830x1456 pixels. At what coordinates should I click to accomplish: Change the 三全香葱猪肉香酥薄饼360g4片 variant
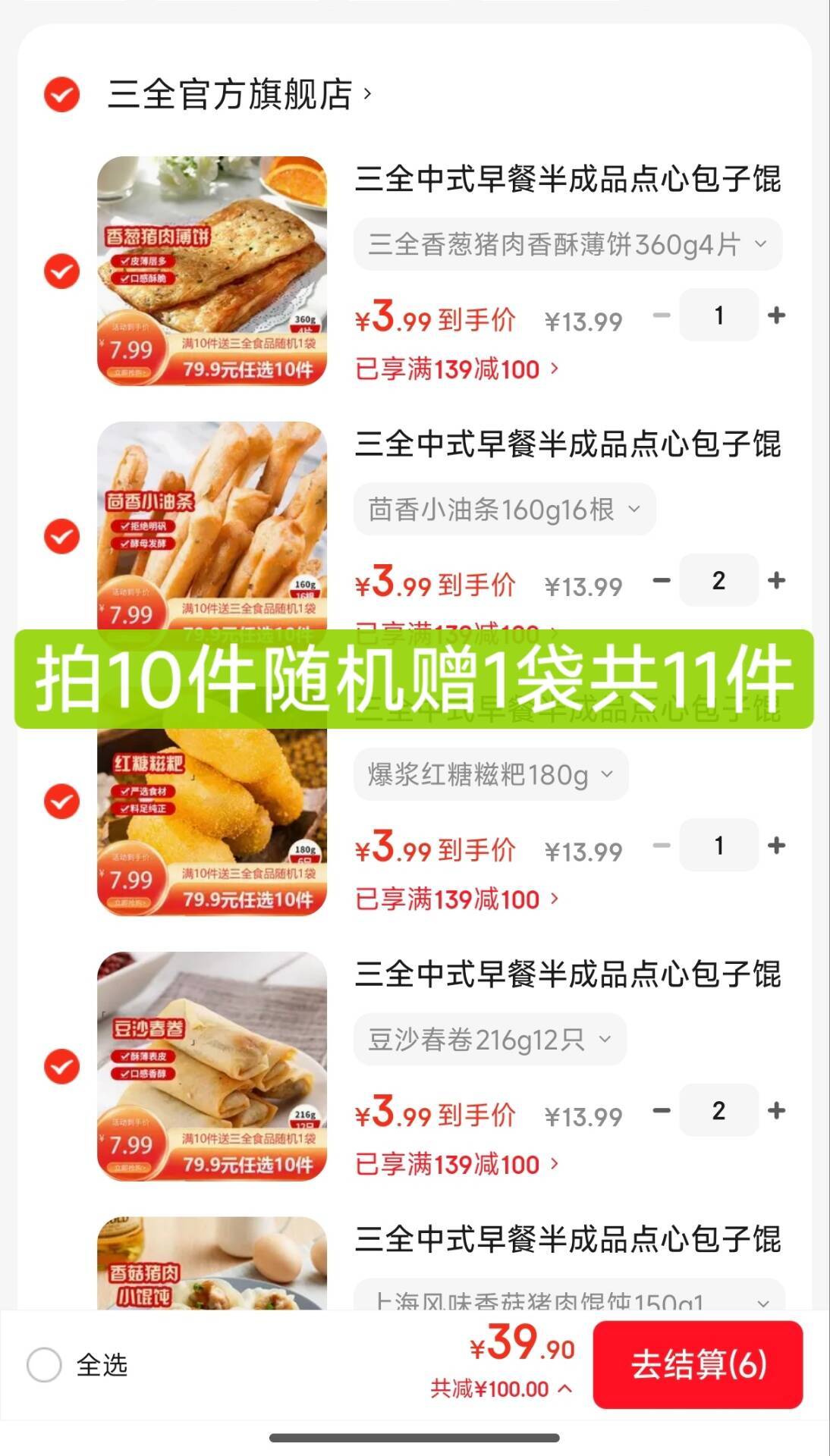(x=567, y=244)
